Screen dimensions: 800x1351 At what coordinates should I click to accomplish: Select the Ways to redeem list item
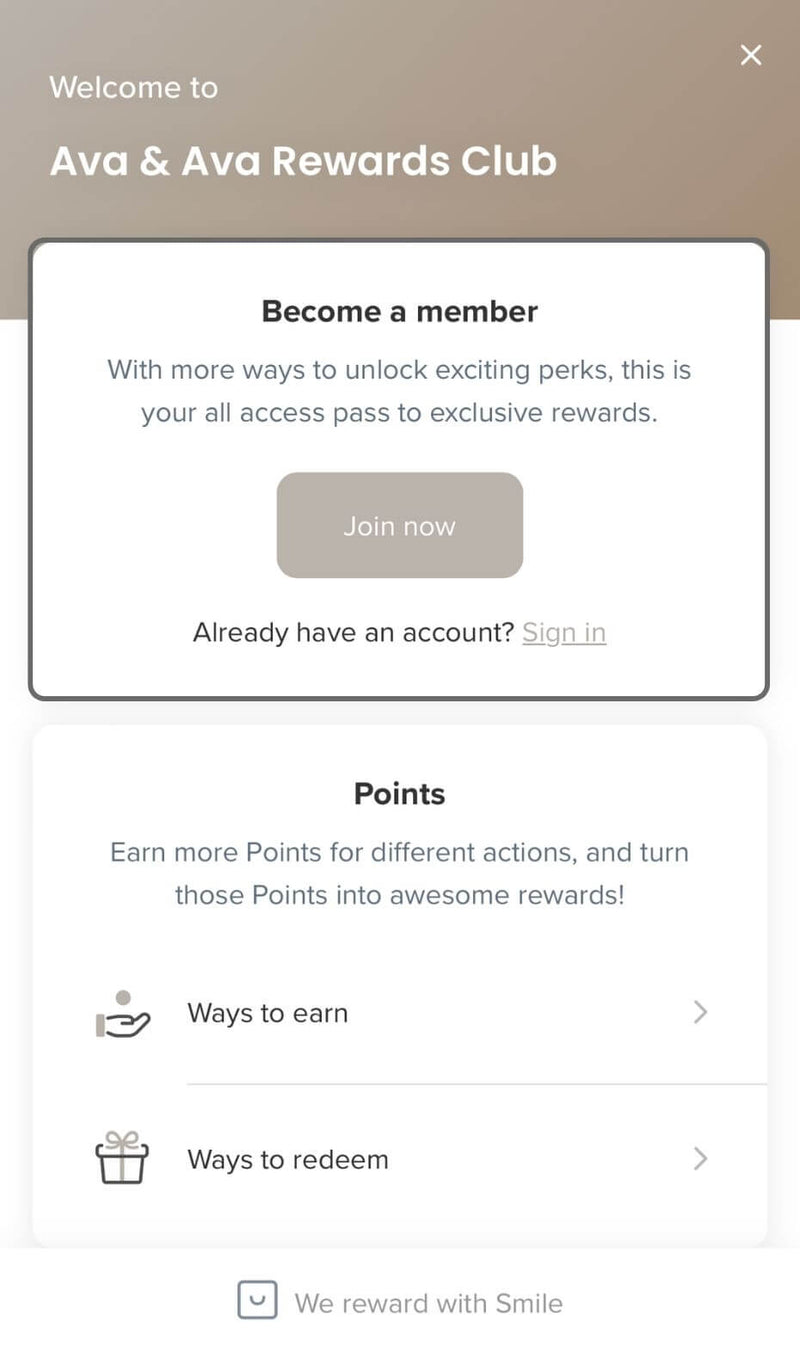point(287,1159)
